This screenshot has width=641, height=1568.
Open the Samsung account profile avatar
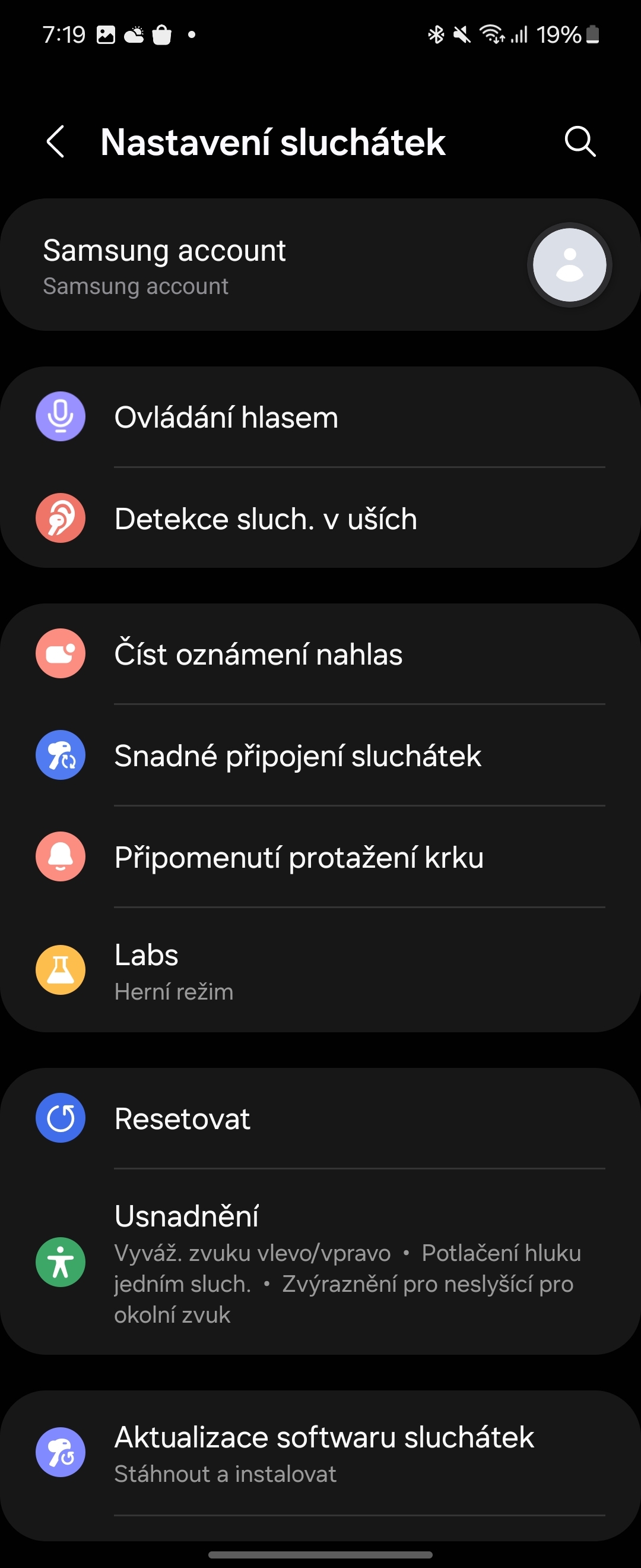[569, 264]
